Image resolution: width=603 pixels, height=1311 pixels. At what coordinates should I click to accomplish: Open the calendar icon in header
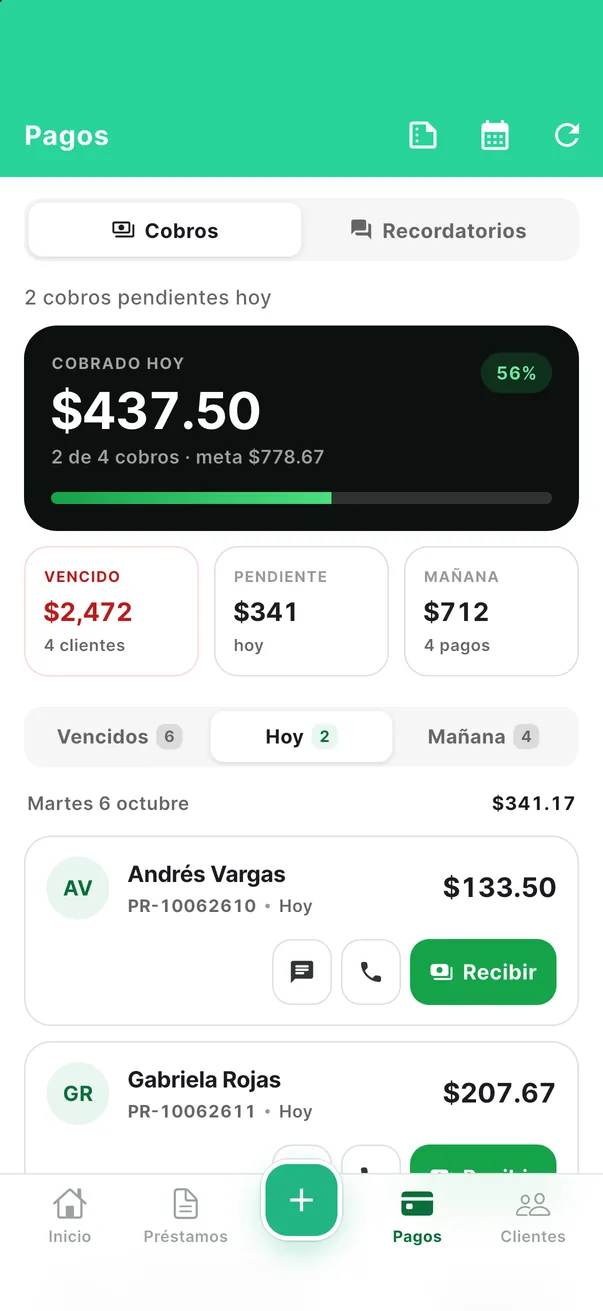click(x=495, y=135)
